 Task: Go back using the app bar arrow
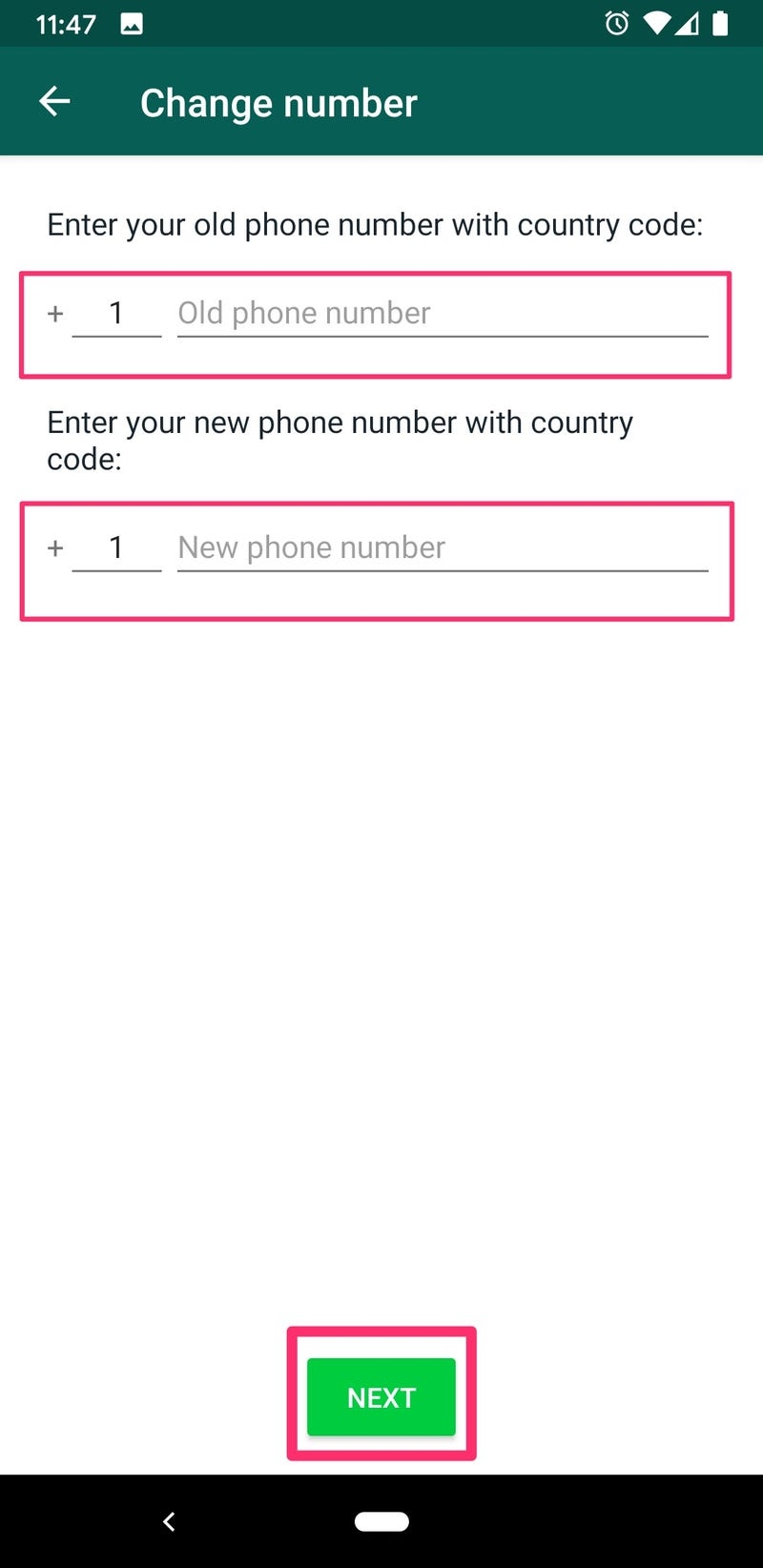click(54, 101)
